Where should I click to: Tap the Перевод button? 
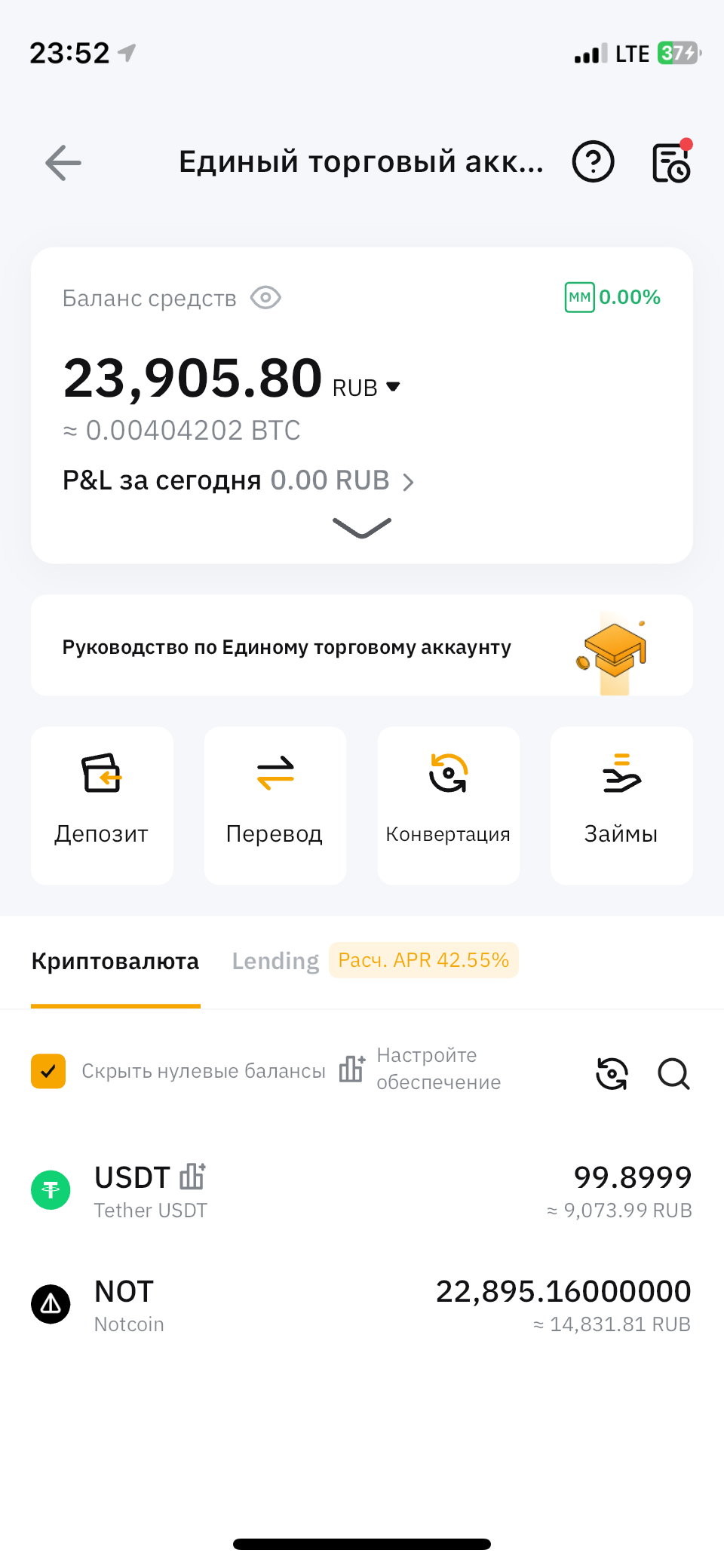tap(275, 805)
